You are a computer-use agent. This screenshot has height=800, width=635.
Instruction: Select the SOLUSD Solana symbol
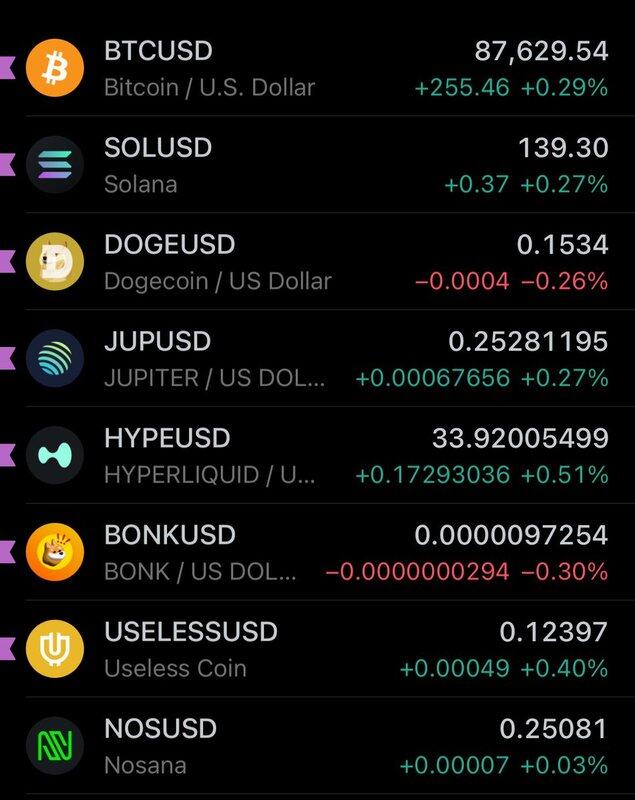pos(317,165)
